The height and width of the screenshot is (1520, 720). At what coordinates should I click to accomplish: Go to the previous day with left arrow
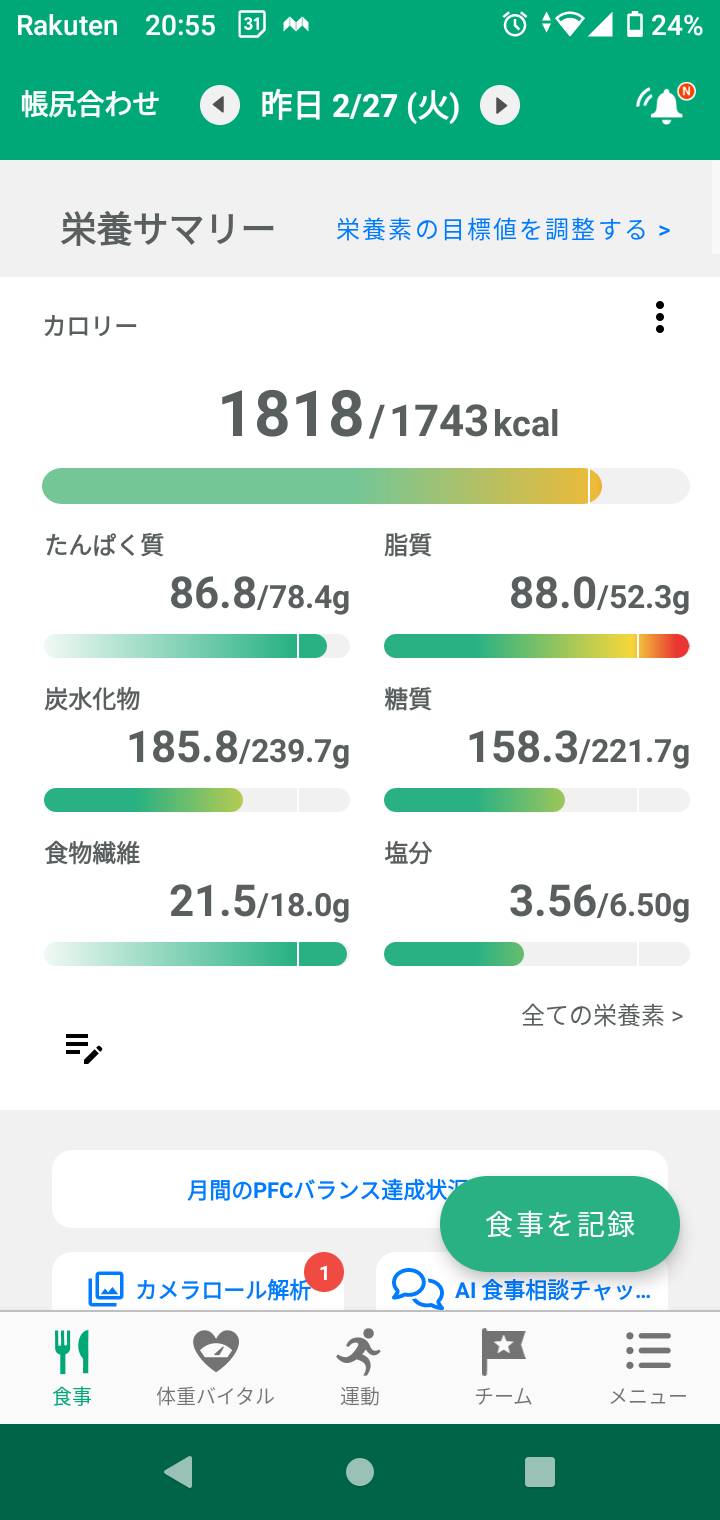[220, 105]
